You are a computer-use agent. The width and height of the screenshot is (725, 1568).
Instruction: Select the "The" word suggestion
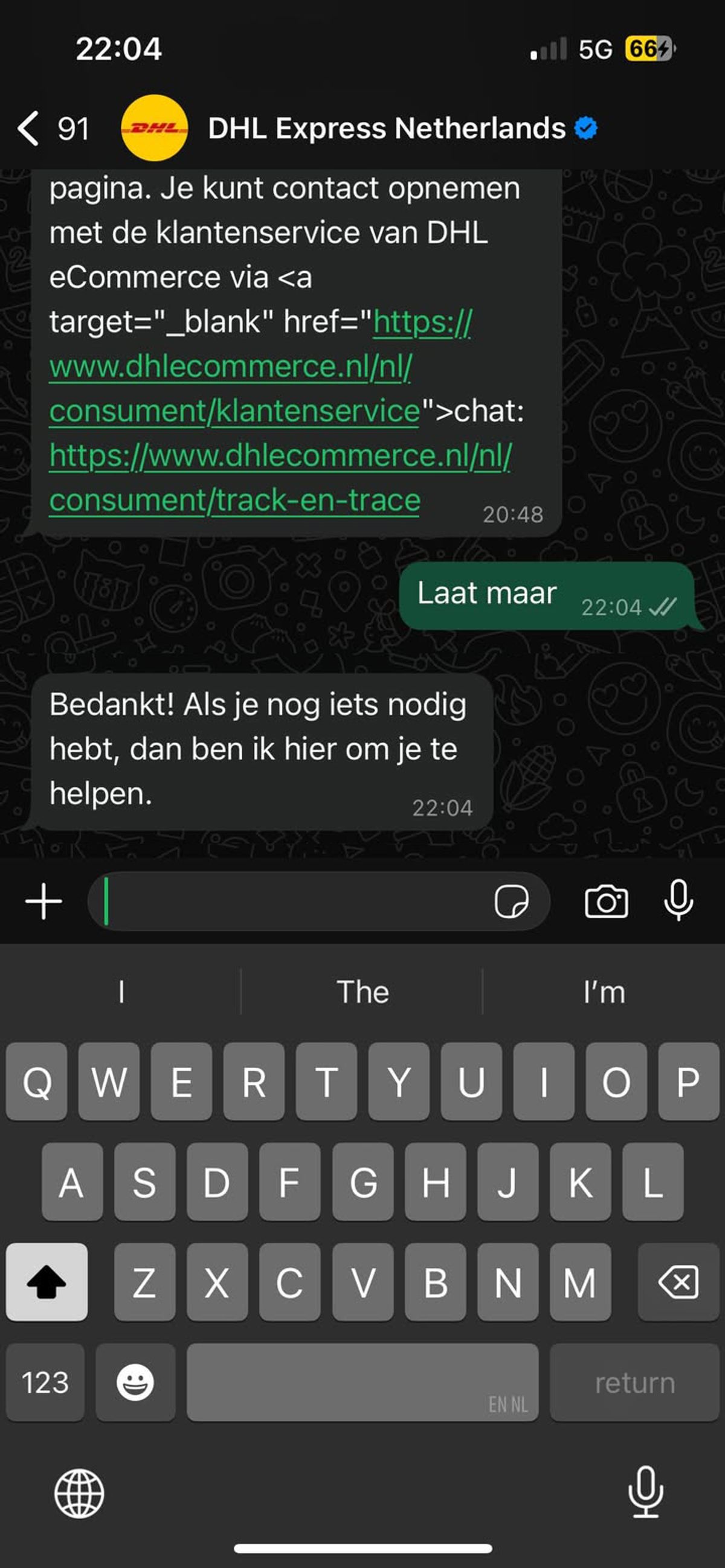pos(362,992)
